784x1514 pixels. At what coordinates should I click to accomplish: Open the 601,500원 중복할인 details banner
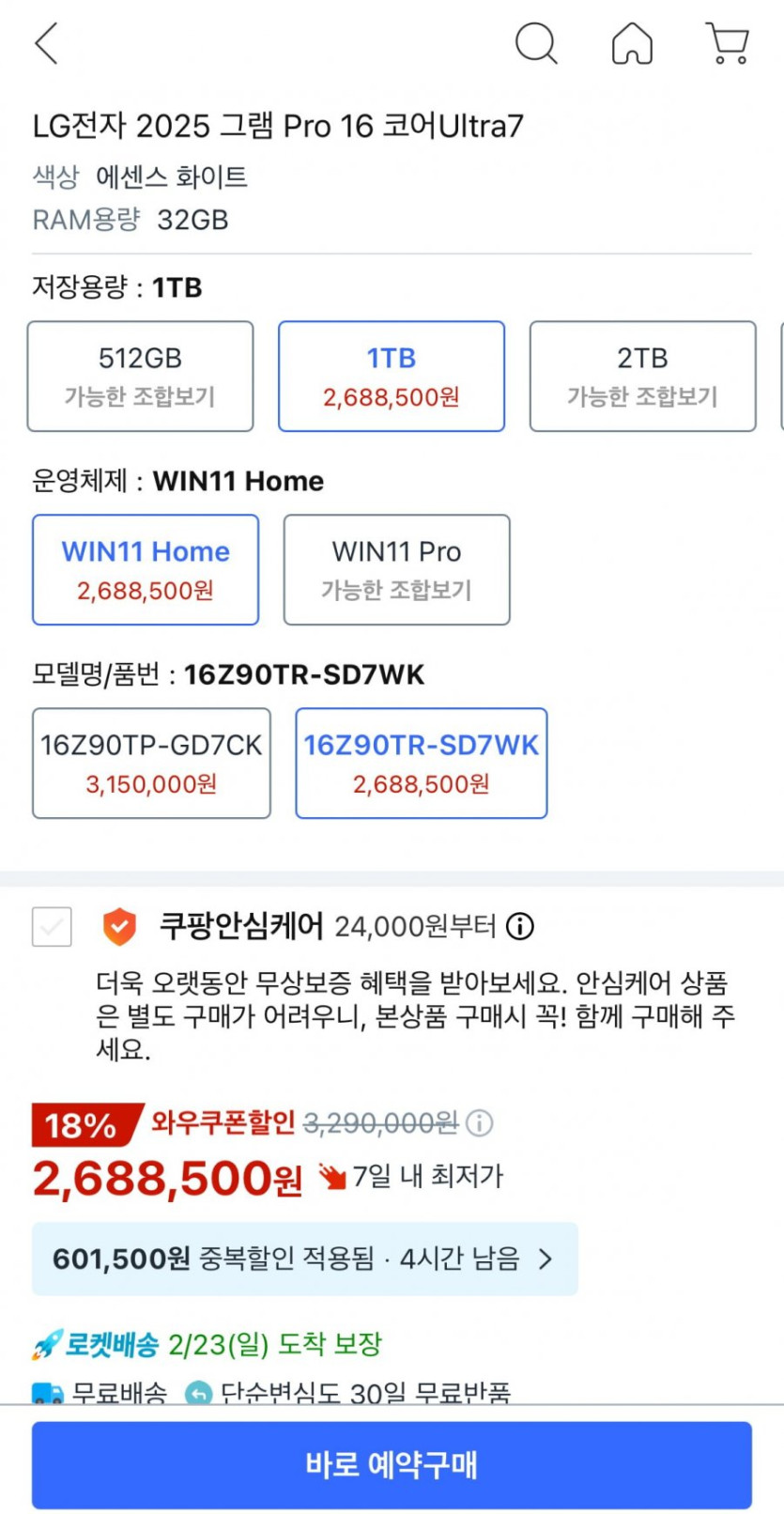304,1259
